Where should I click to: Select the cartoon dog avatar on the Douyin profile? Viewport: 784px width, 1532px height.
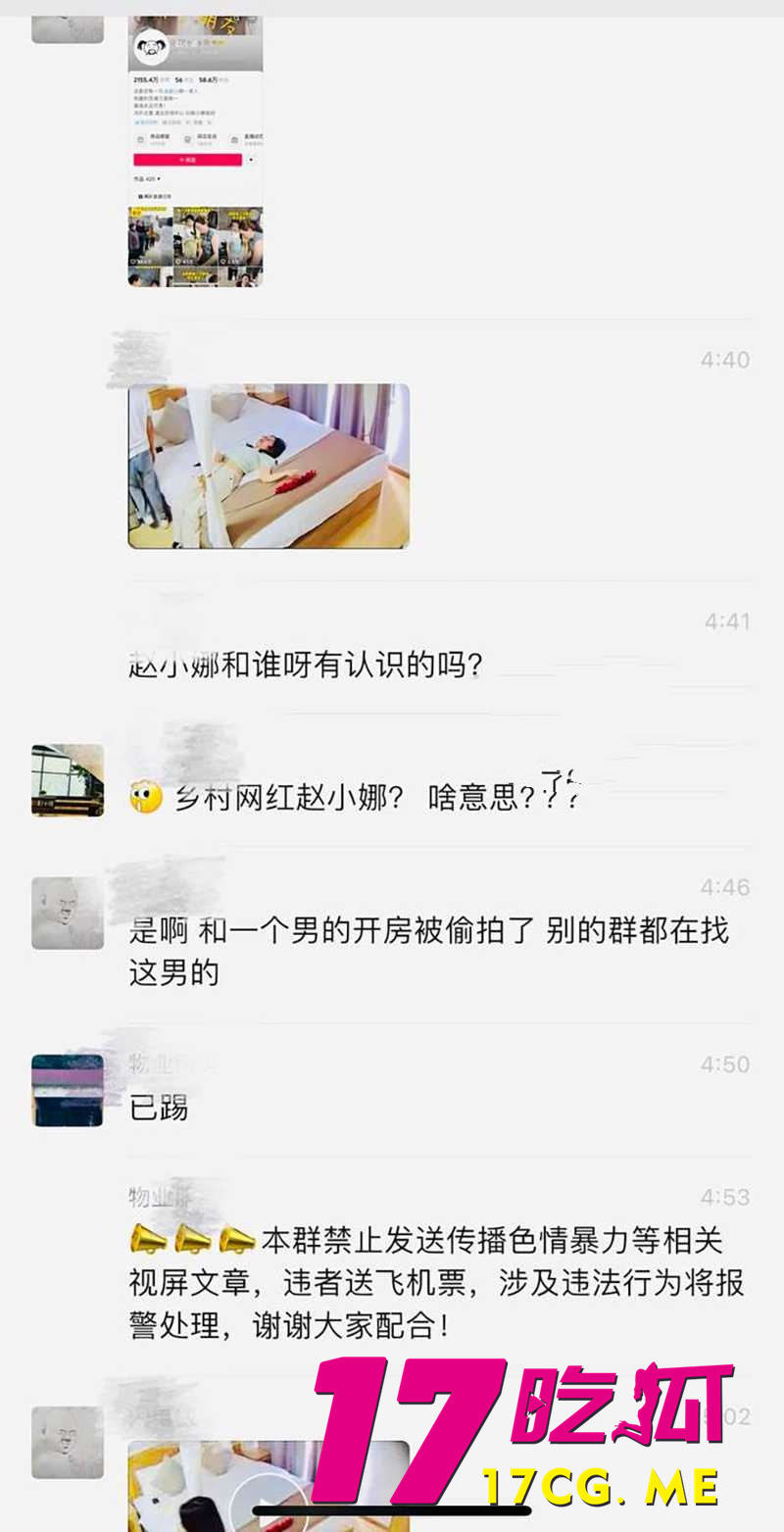point(153,48)
